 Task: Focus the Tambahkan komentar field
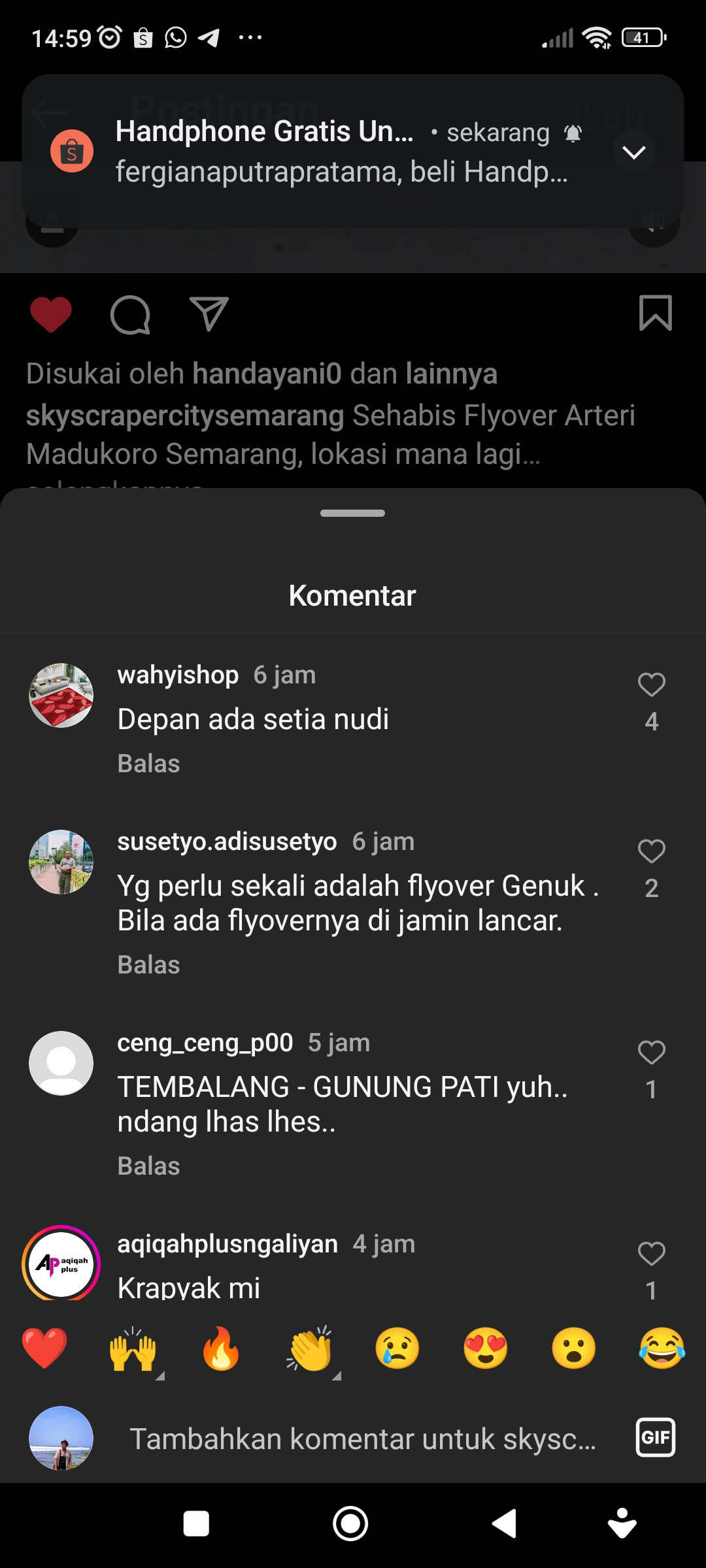click(x=363, y=1439)
